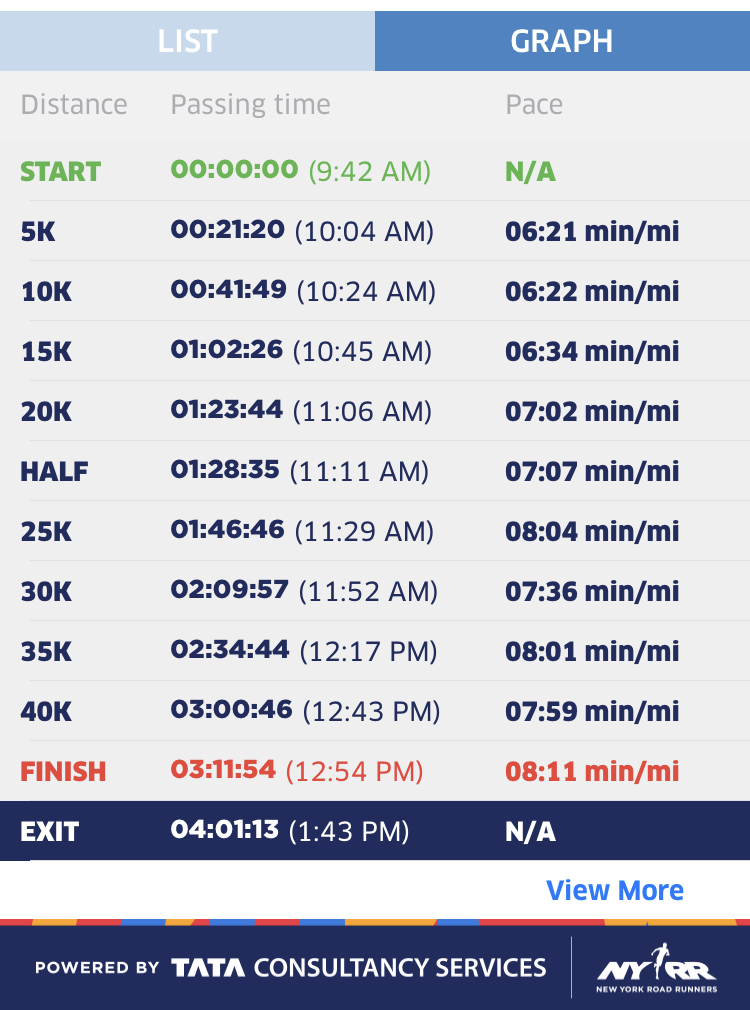Open the View More link
The width and height of the screenshot is (750, 1010).
(x=617, y=890)
